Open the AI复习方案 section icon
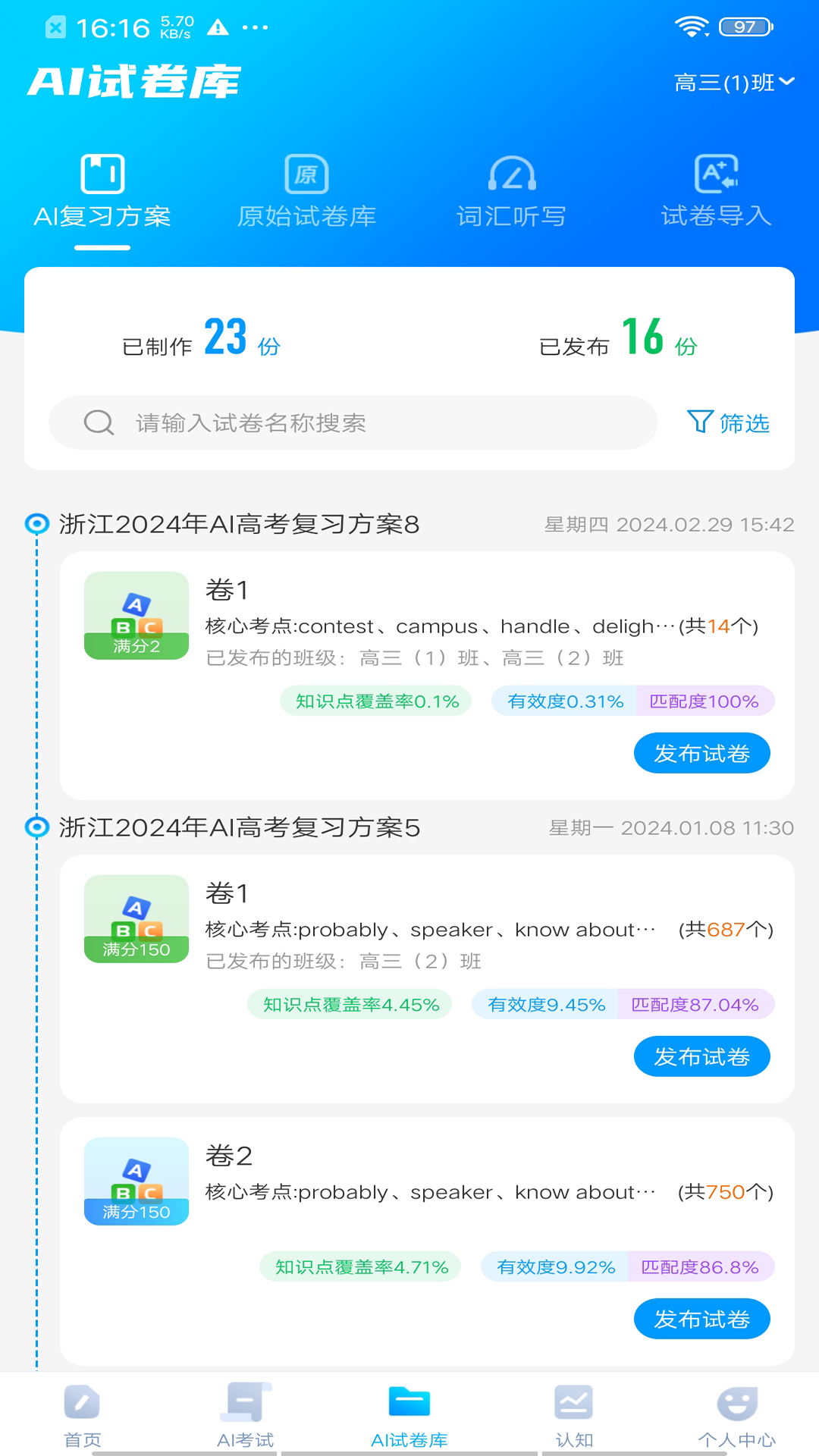 (103, 176)
